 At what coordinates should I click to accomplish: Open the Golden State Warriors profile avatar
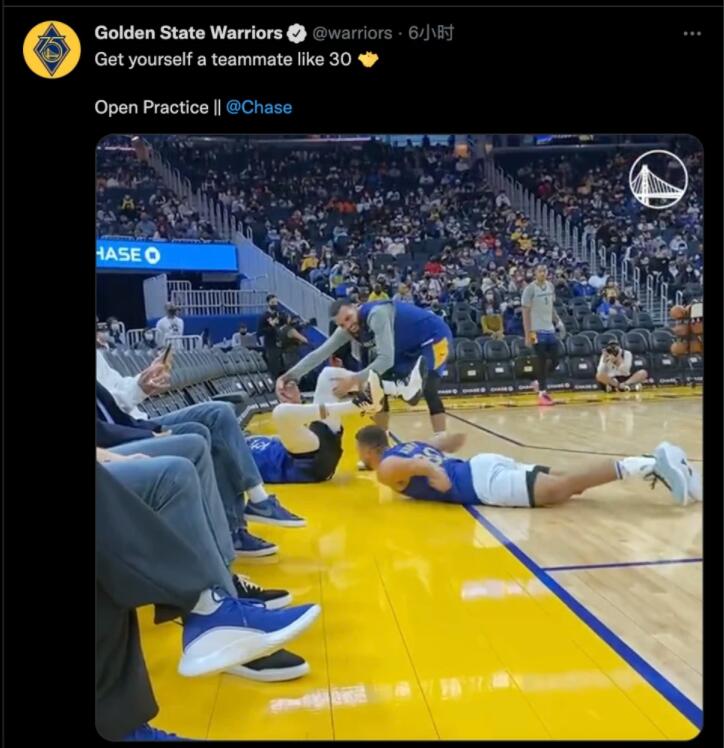pos(52,50)
